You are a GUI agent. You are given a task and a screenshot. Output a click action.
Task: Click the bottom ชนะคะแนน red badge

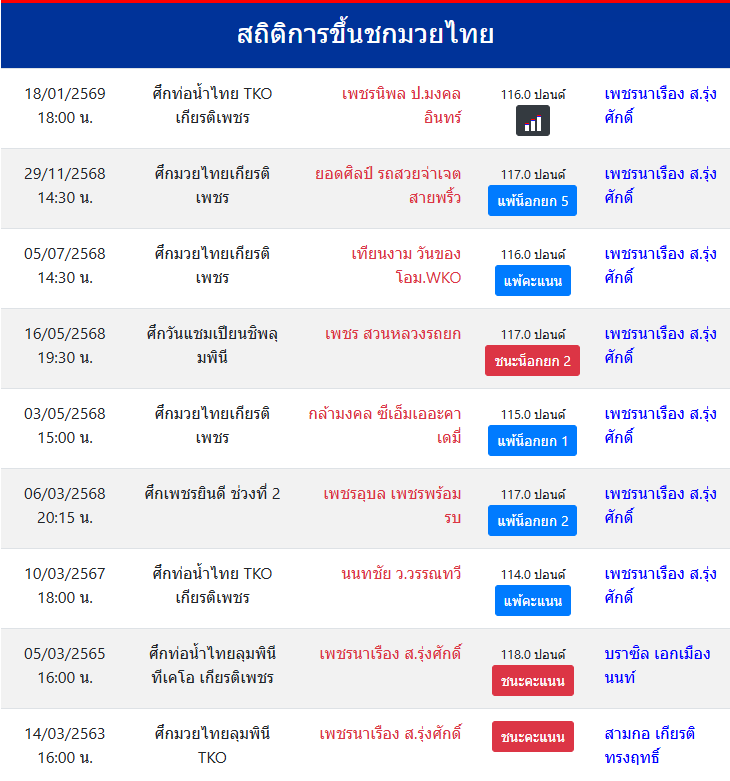click(532, 737)
